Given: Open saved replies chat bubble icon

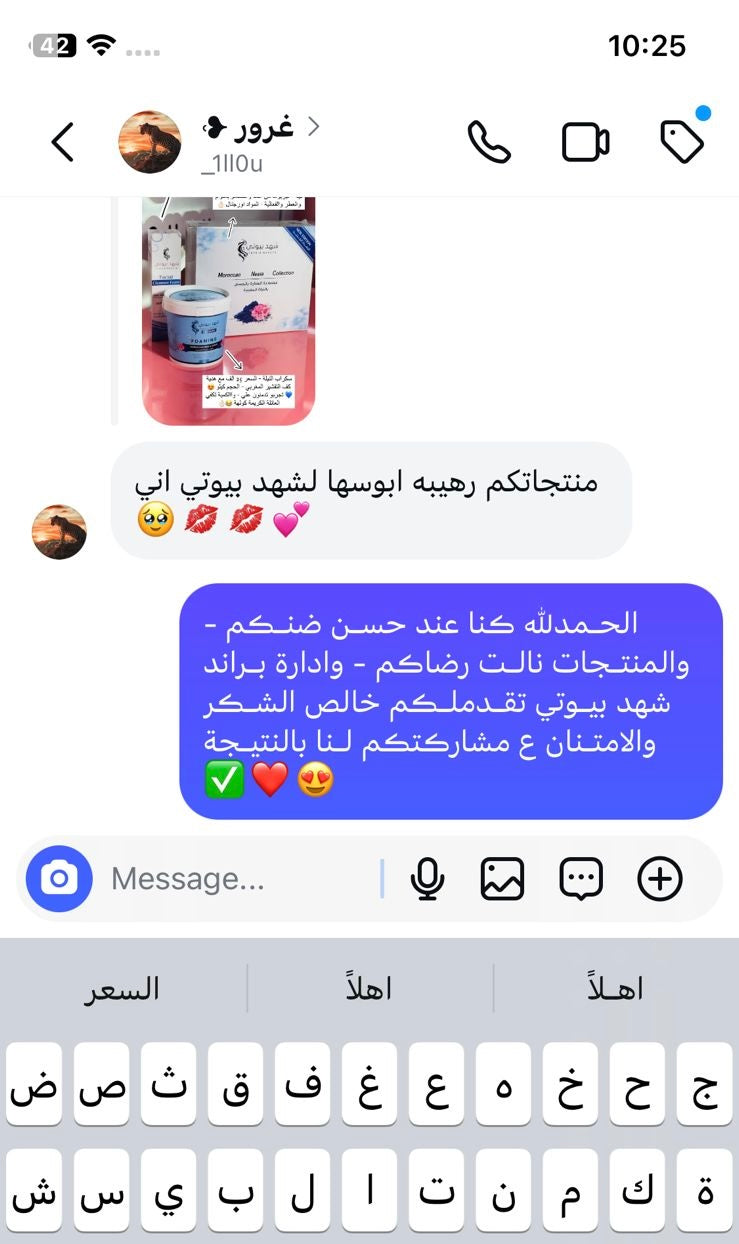Looking at the screenshot, I should pos(581,879).
